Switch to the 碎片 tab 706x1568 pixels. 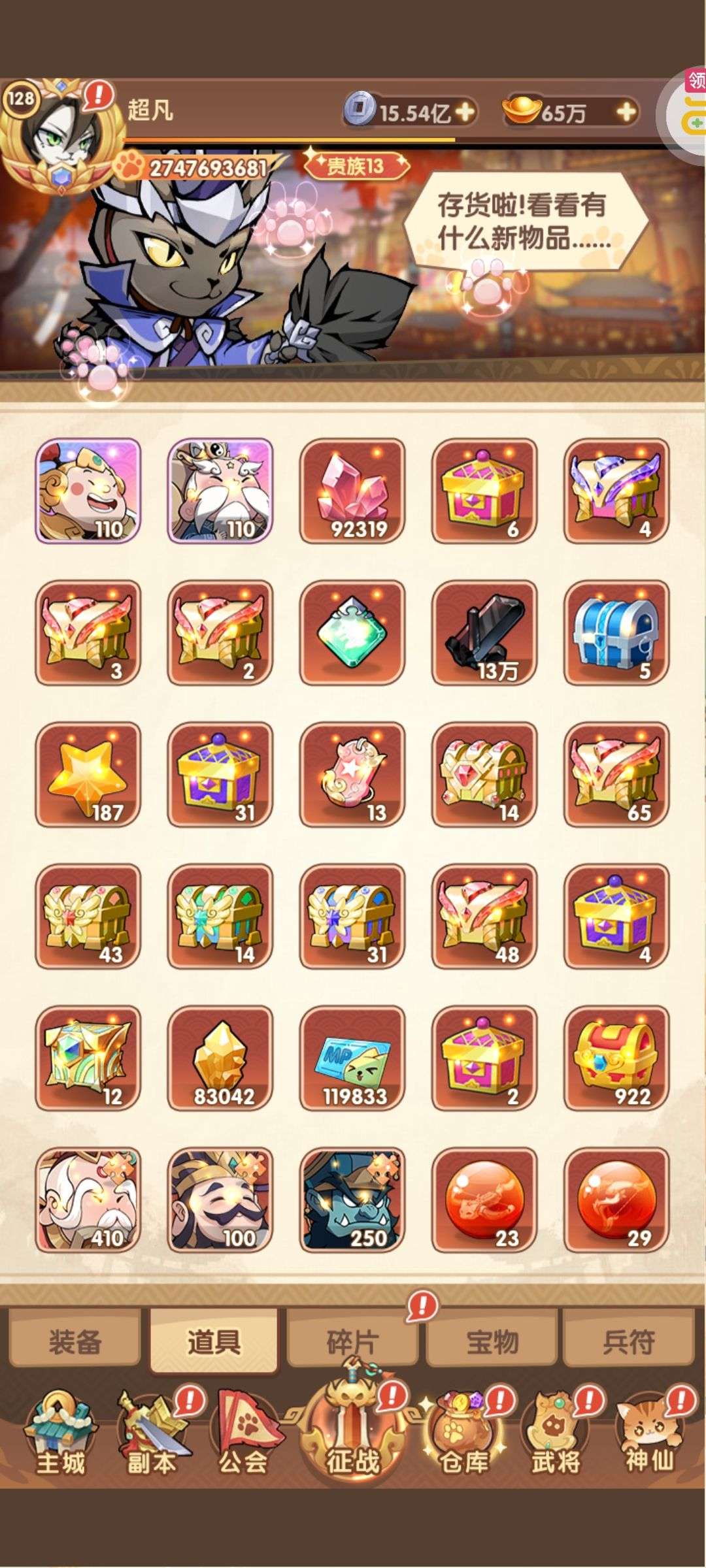352,1341
